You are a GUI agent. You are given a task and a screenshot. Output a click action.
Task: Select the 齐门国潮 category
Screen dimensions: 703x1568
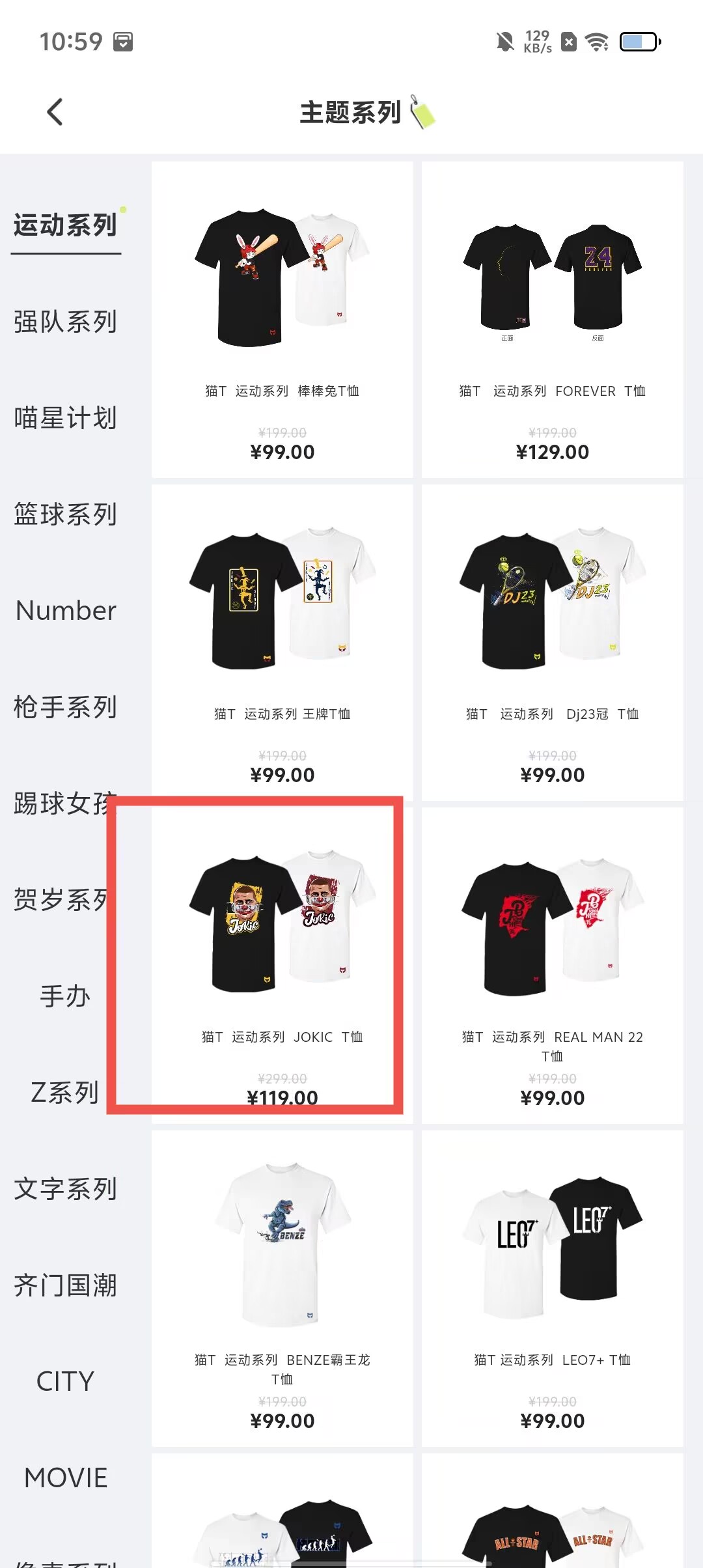tap(65, 1285)
